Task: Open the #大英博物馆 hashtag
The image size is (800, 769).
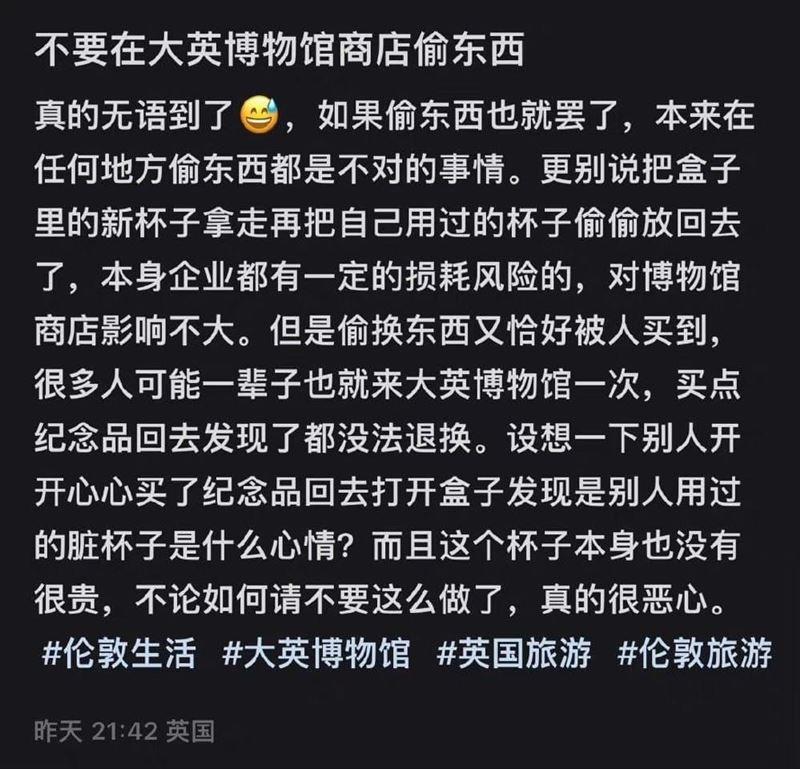Action: click(315, 655)
